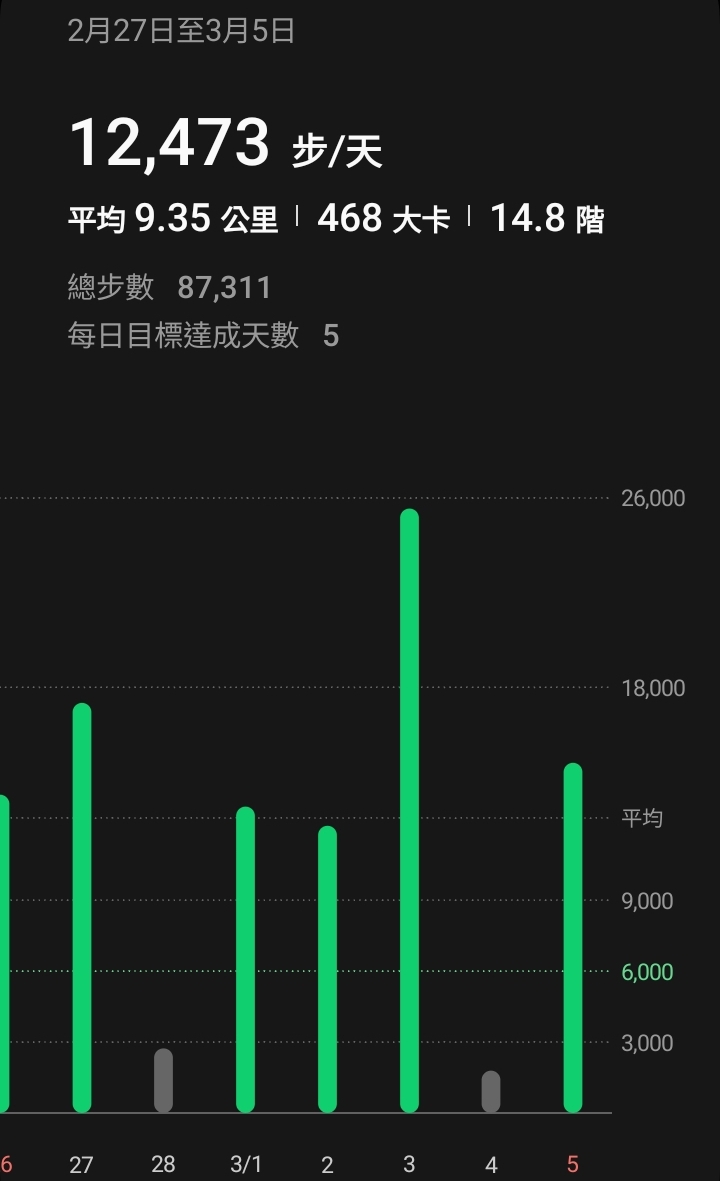The width and height of the screenshot is (720, 1181).
Task: Choose the bar for day 2
Action: [x=328, y=969]
